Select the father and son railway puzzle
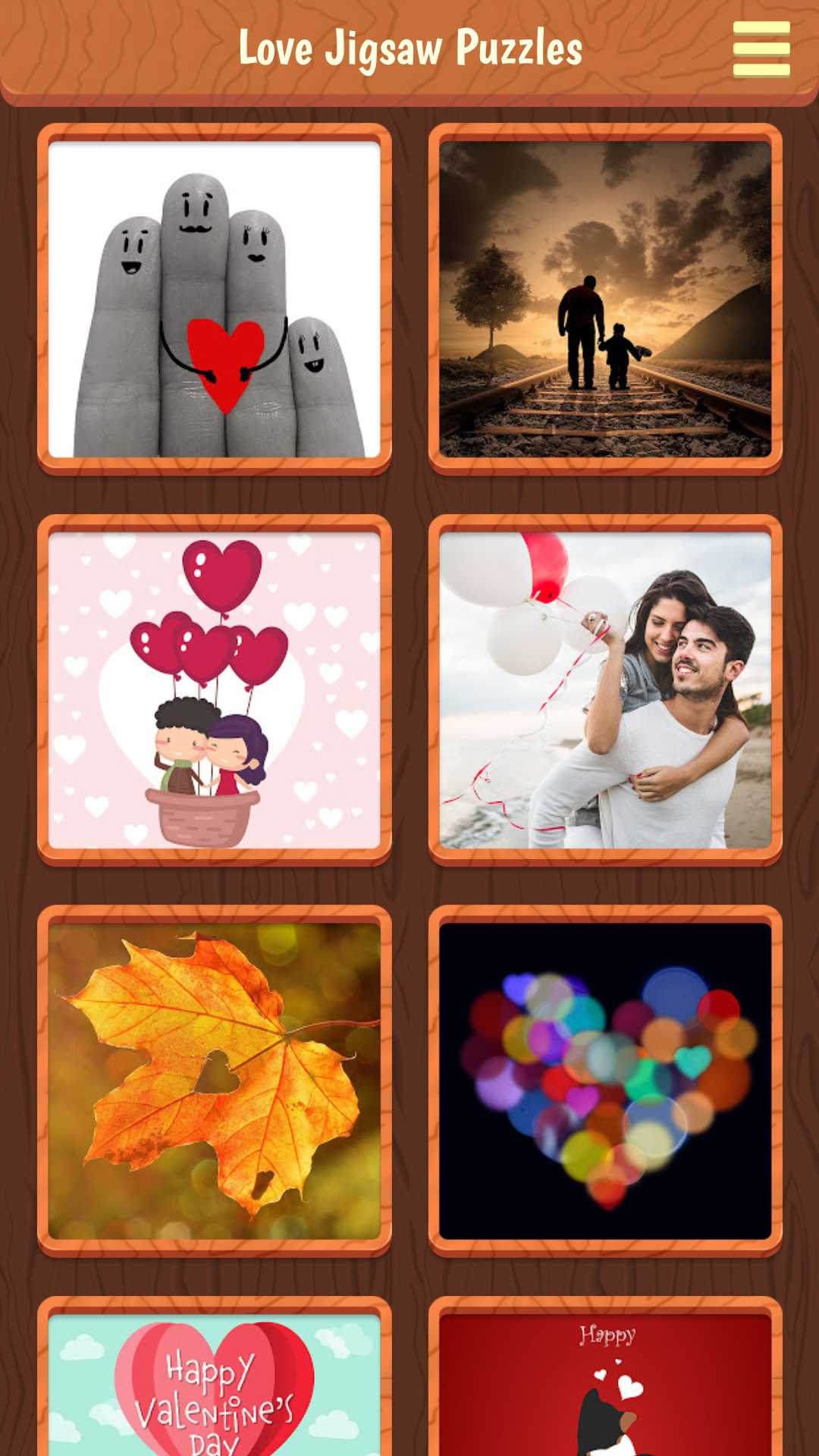 tap(605, 299)
